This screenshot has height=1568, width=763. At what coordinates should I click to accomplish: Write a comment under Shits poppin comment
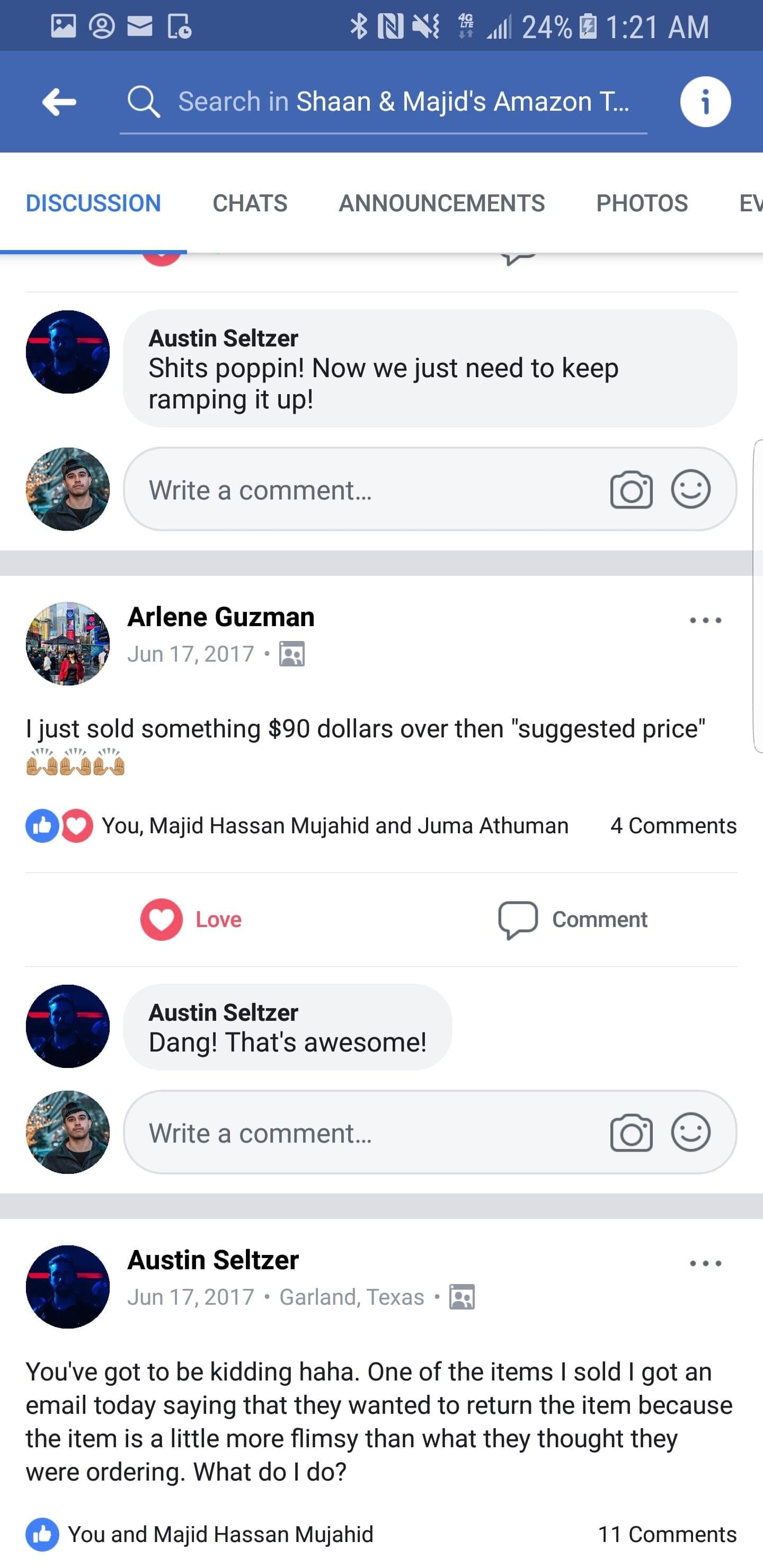[366, 490]
